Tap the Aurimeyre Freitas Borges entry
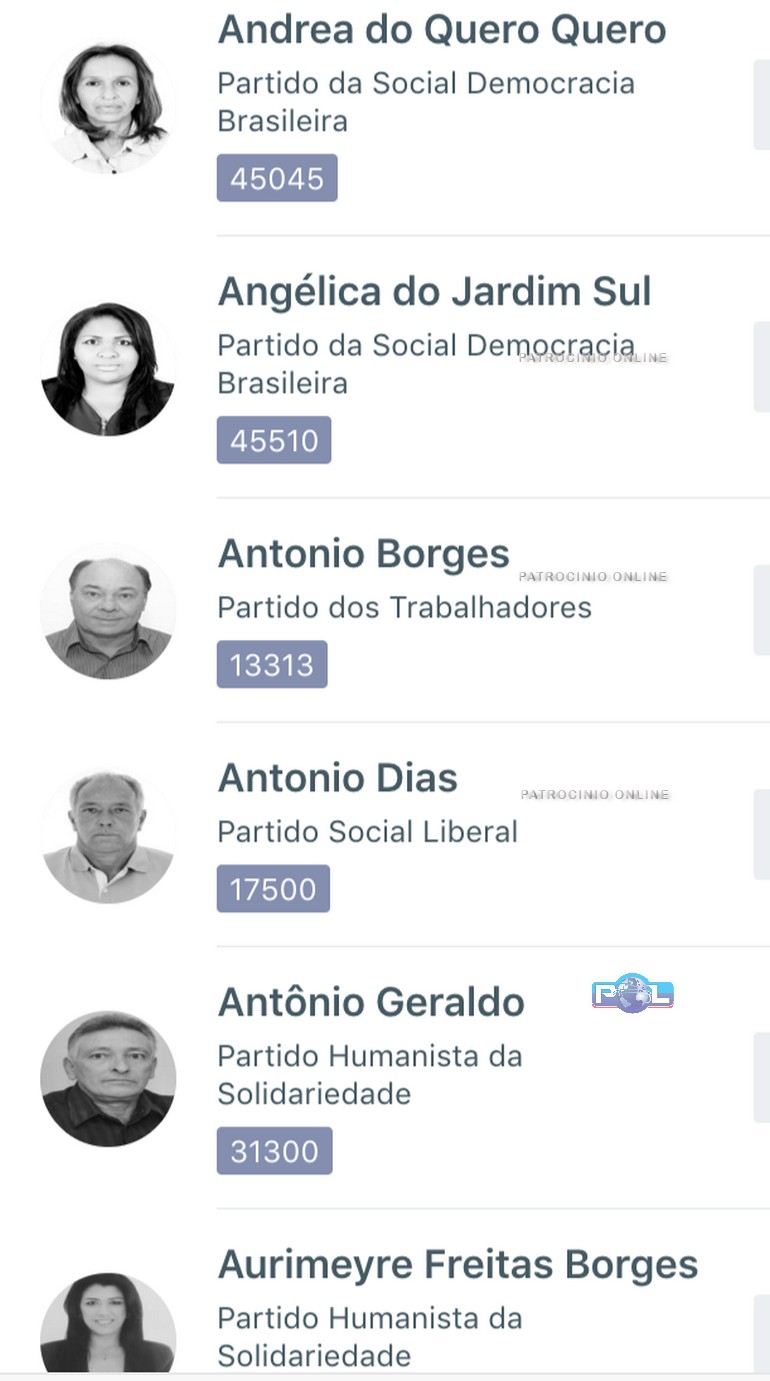The height and width of the screenshot is (1381, 770). 457,1265
